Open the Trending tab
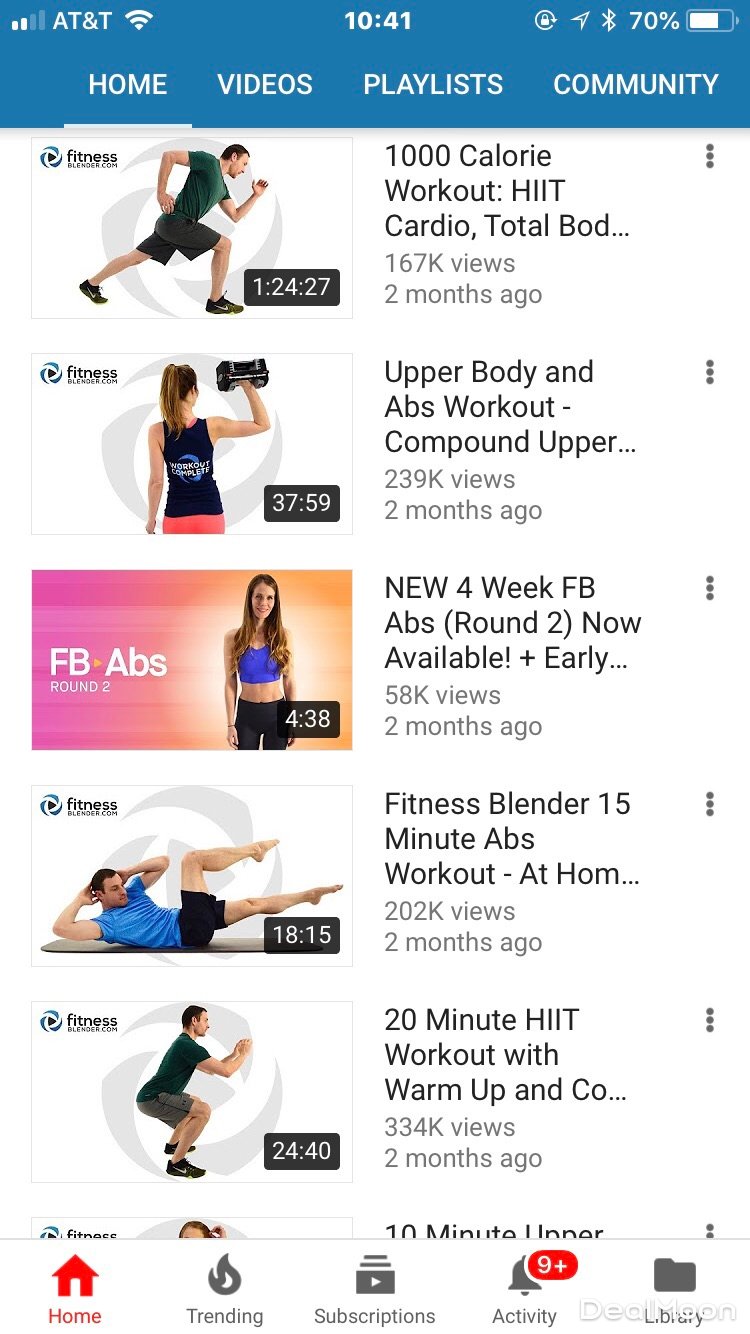This screenshot has width=750, height=1334. pyautogui.click(x=225, y=1290)
